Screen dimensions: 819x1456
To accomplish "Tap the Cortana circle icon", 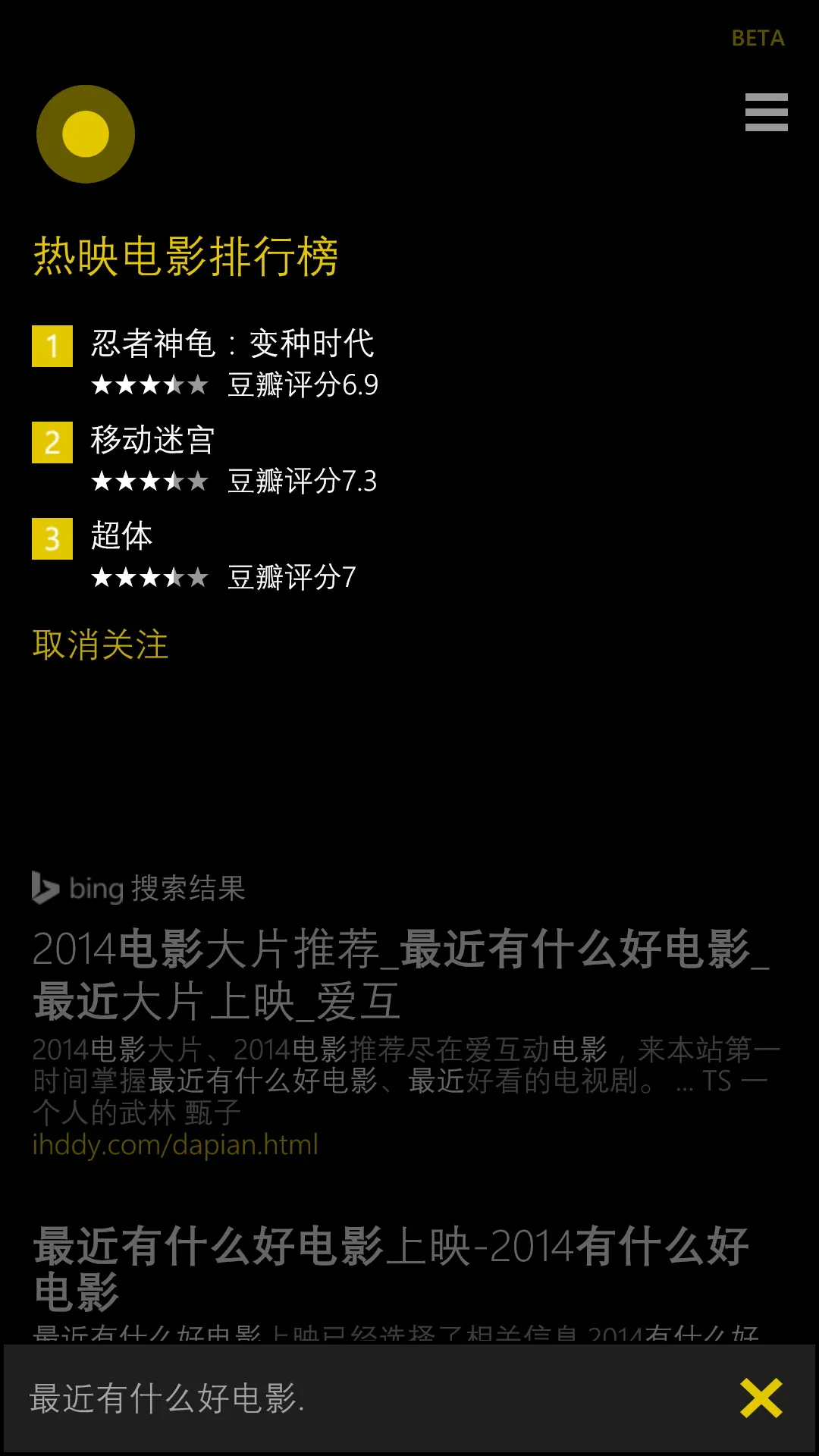I will (x=86, y=134).
